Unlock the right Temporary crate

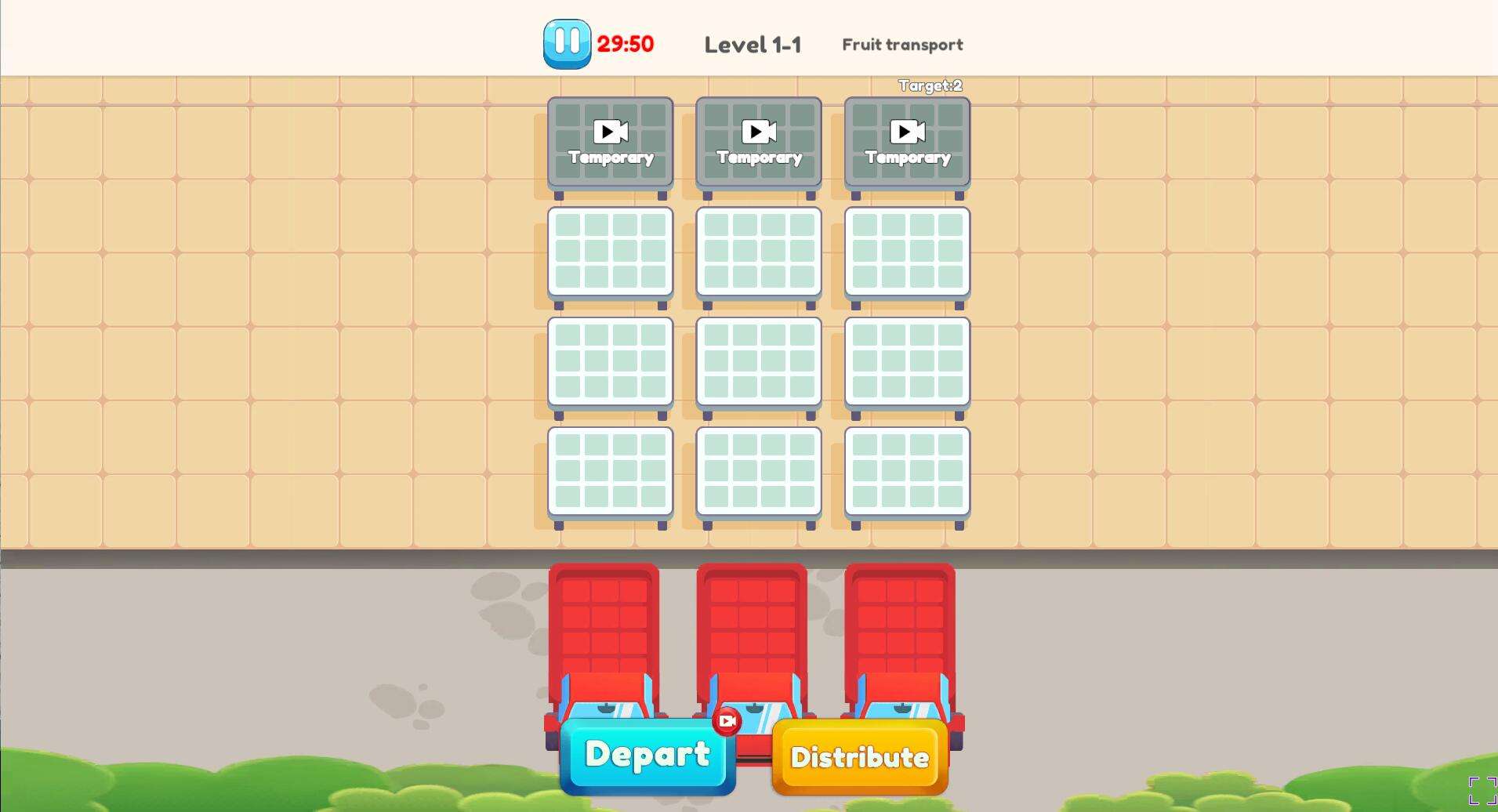[907, 143]
